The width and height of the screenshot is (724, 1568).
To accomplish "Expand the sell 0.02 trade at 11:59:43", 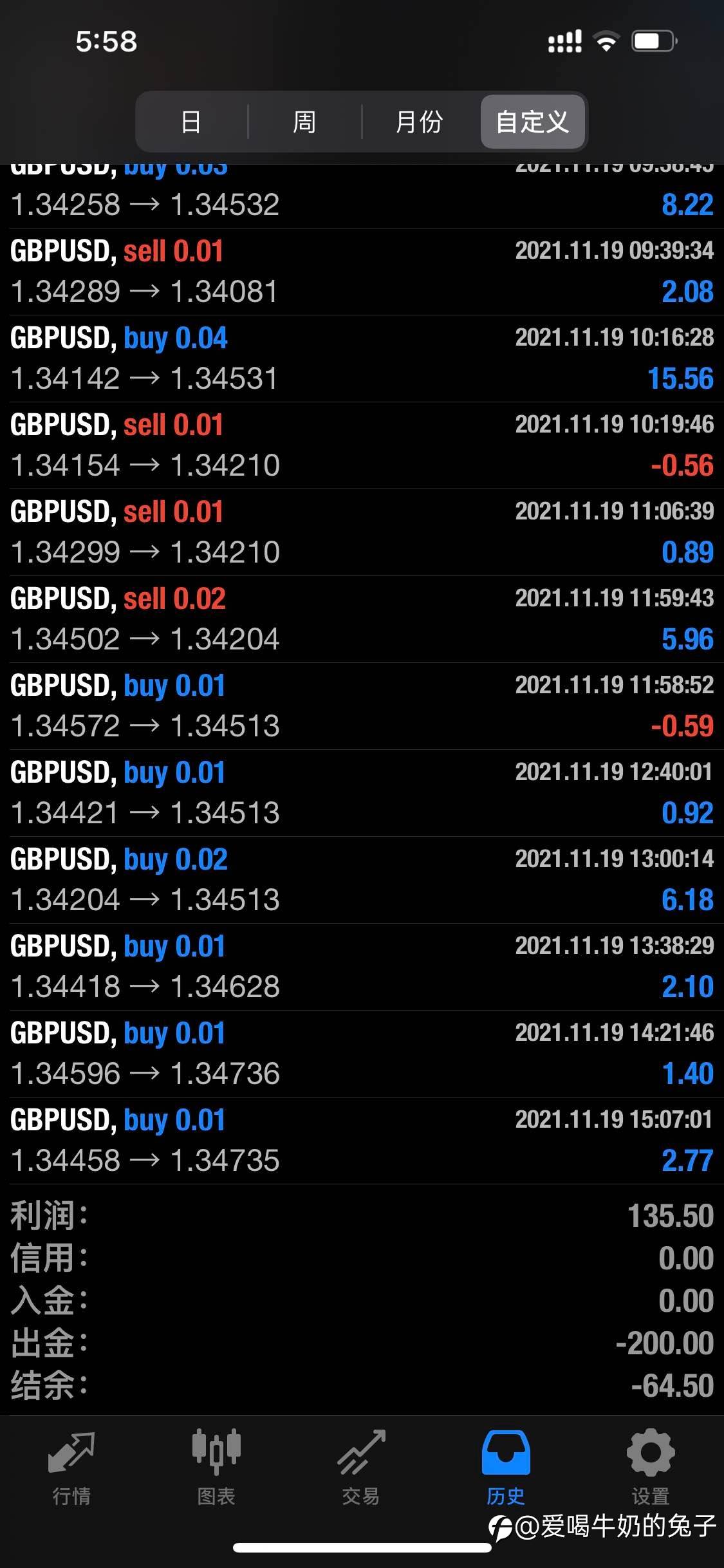I will click(x=362, y=619).
